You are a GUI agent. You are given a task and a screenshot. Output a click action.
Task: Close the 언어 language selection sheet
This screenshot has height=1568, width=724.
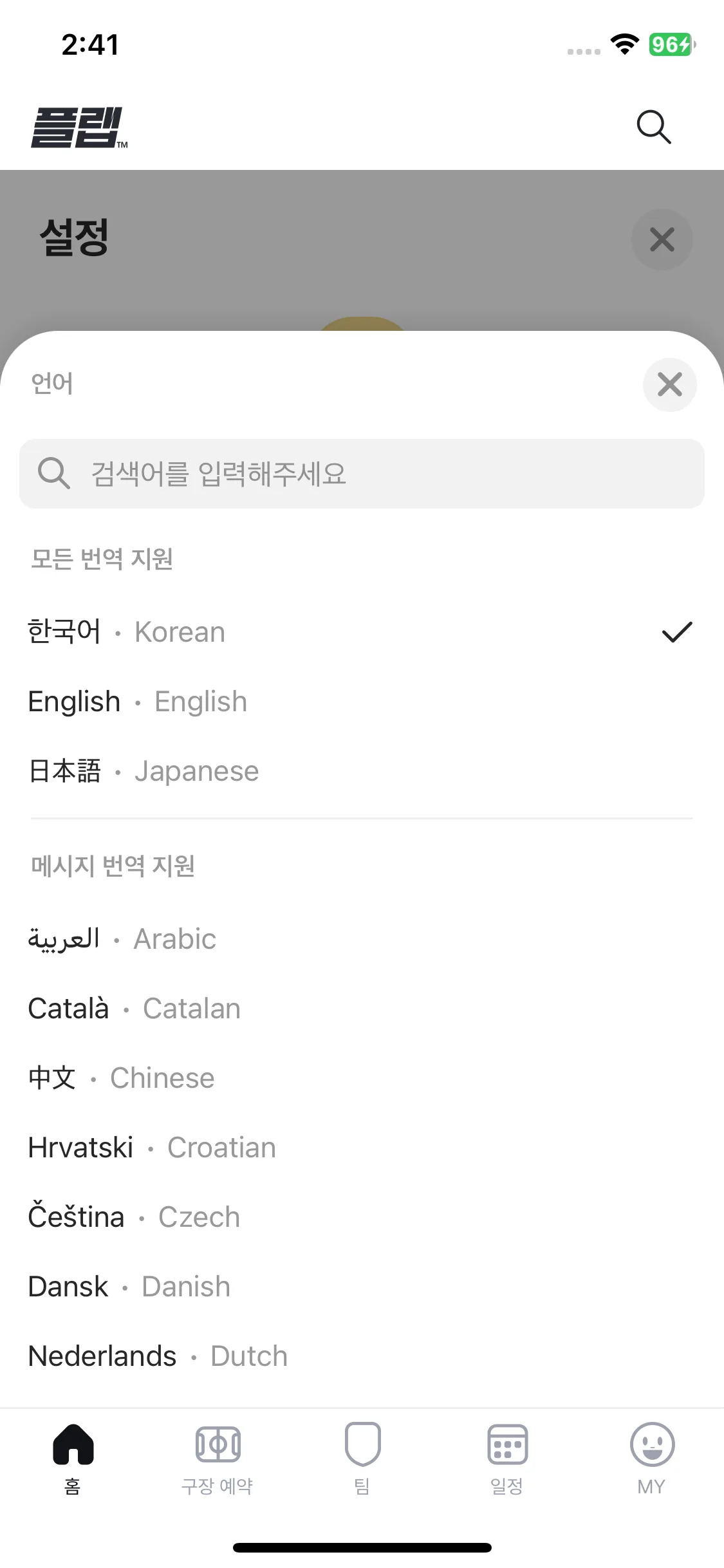pos(669,384)
